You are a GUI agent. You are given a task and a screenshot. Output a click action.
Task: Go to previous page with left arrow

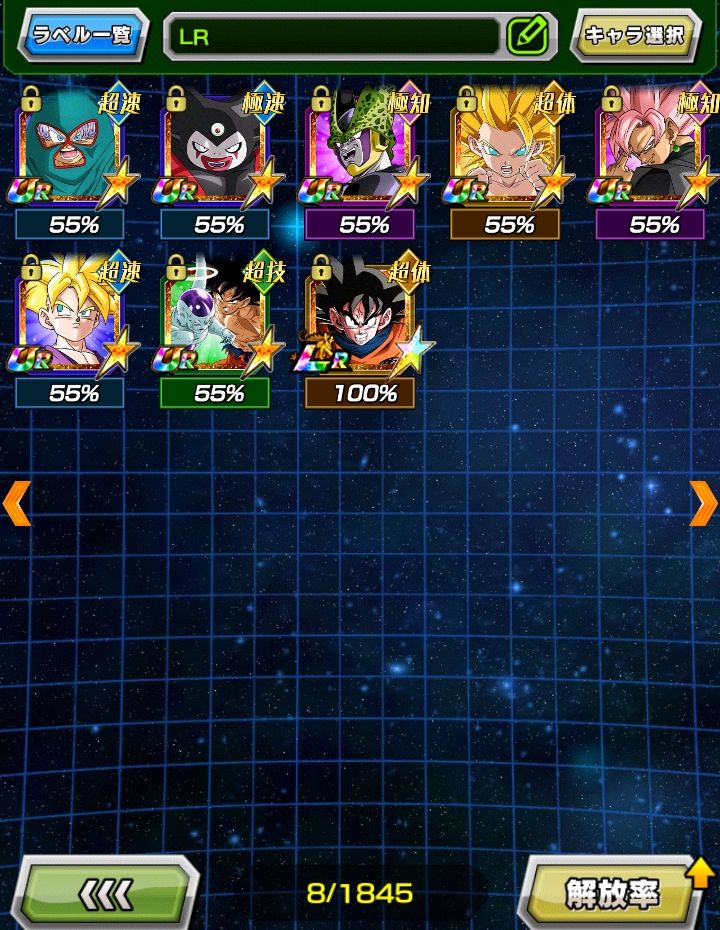tap(16, 503)
